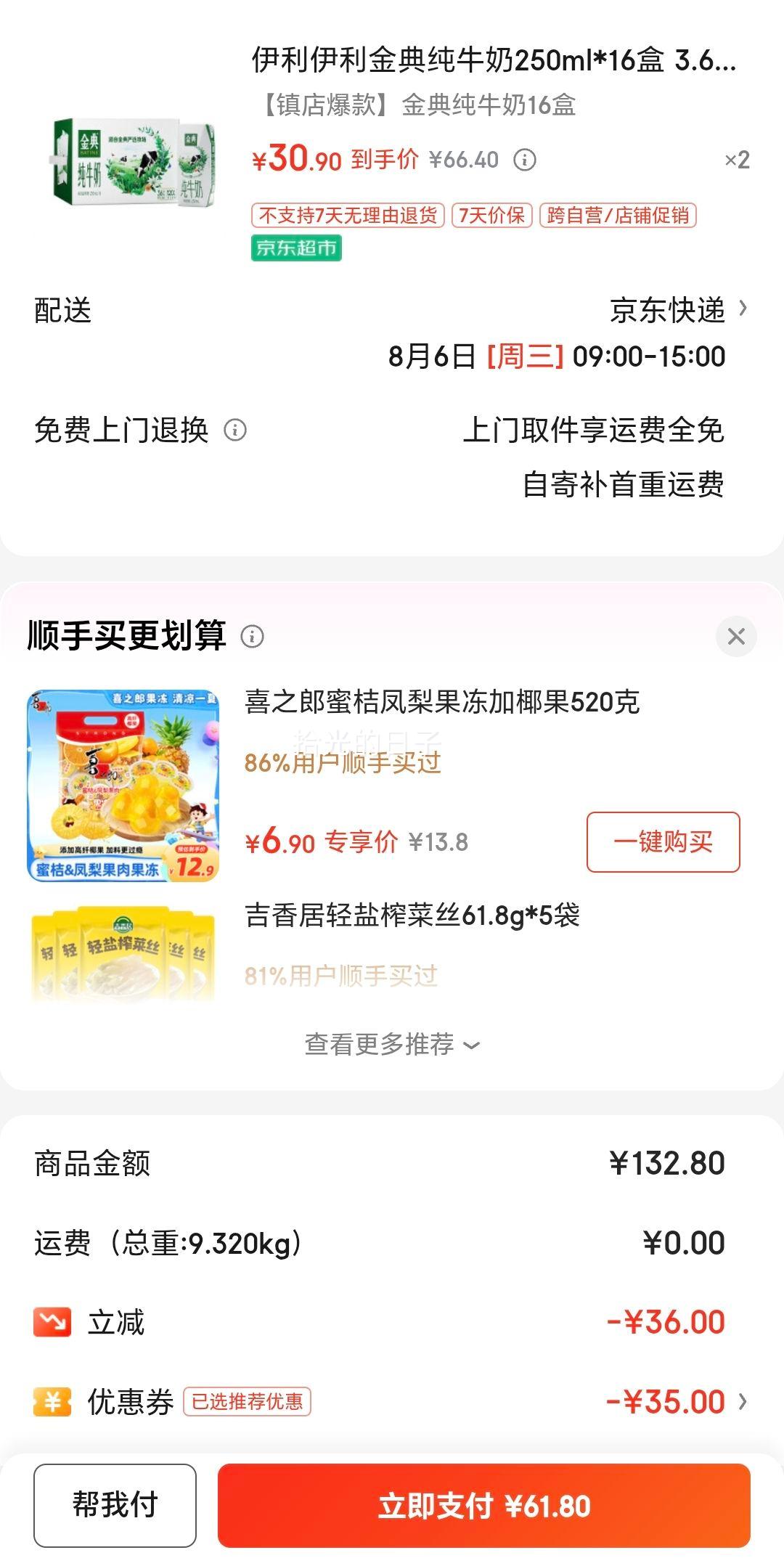784x1558 pixels.
Task: Toggle the 7天价保 service tag
Action: pyautogui.click(x=492, y=216)
